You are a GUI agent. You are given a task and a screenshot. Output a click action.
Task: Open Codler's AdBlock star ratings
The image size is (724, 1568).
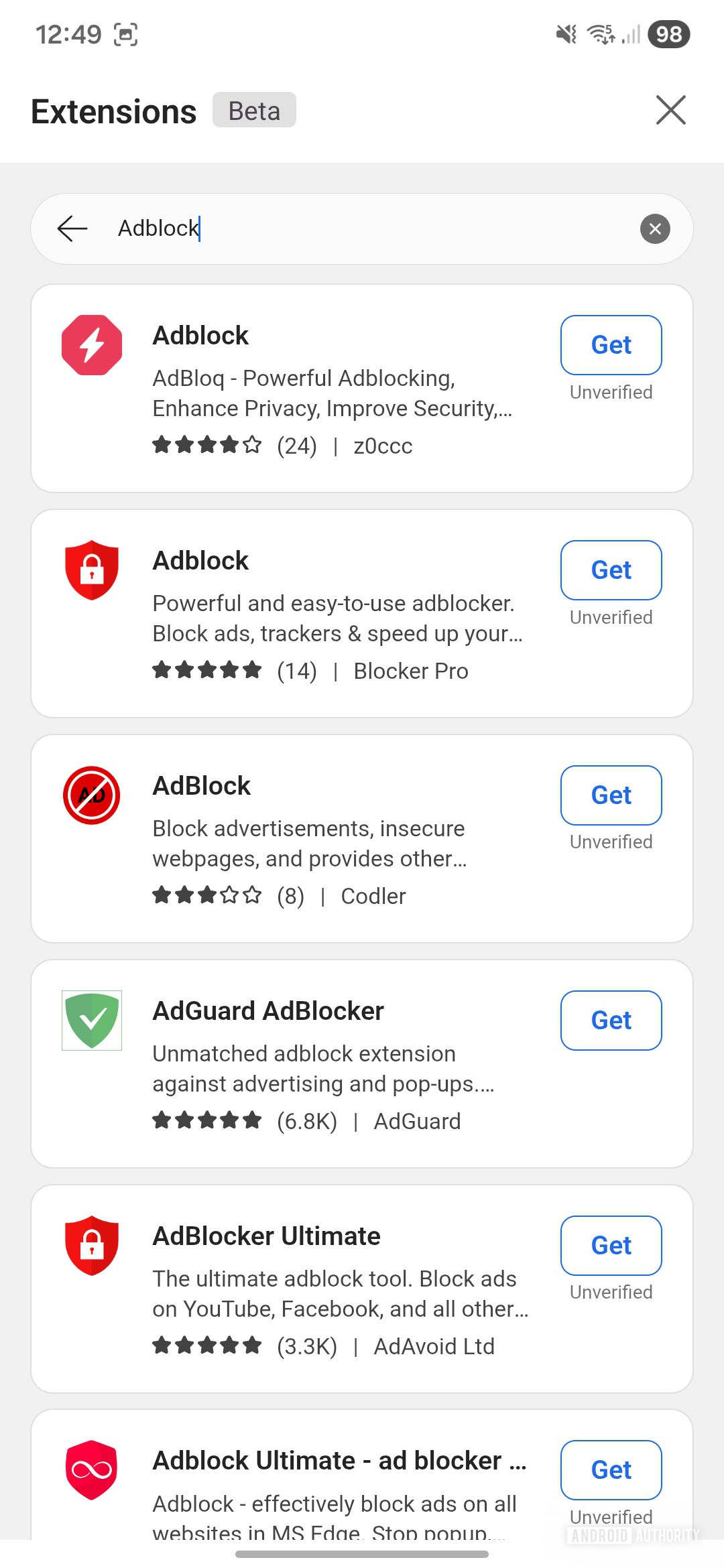point(206,895)
